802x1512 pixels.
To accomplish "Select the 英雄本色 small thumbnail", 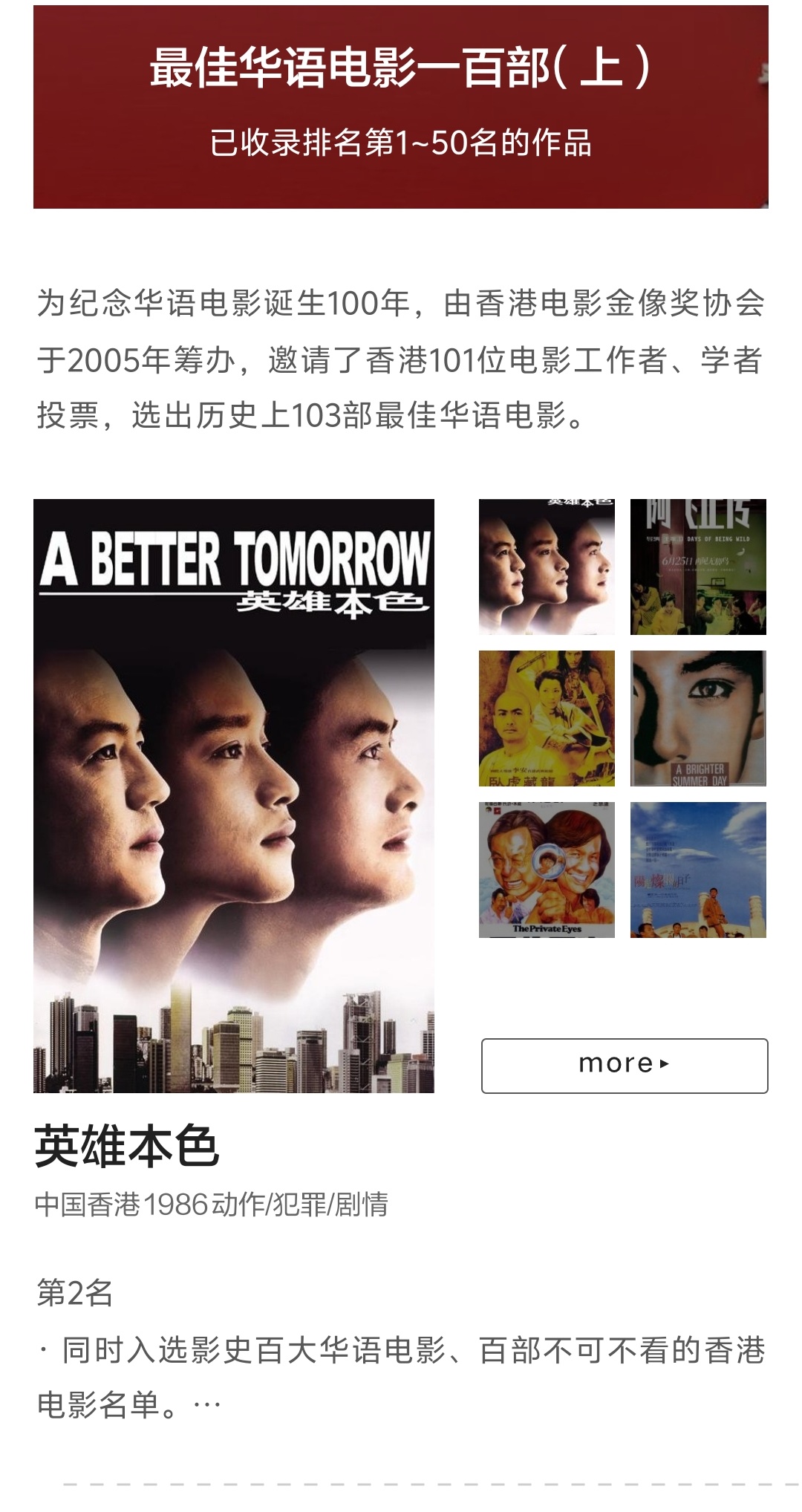I will [x=547, y=567].
